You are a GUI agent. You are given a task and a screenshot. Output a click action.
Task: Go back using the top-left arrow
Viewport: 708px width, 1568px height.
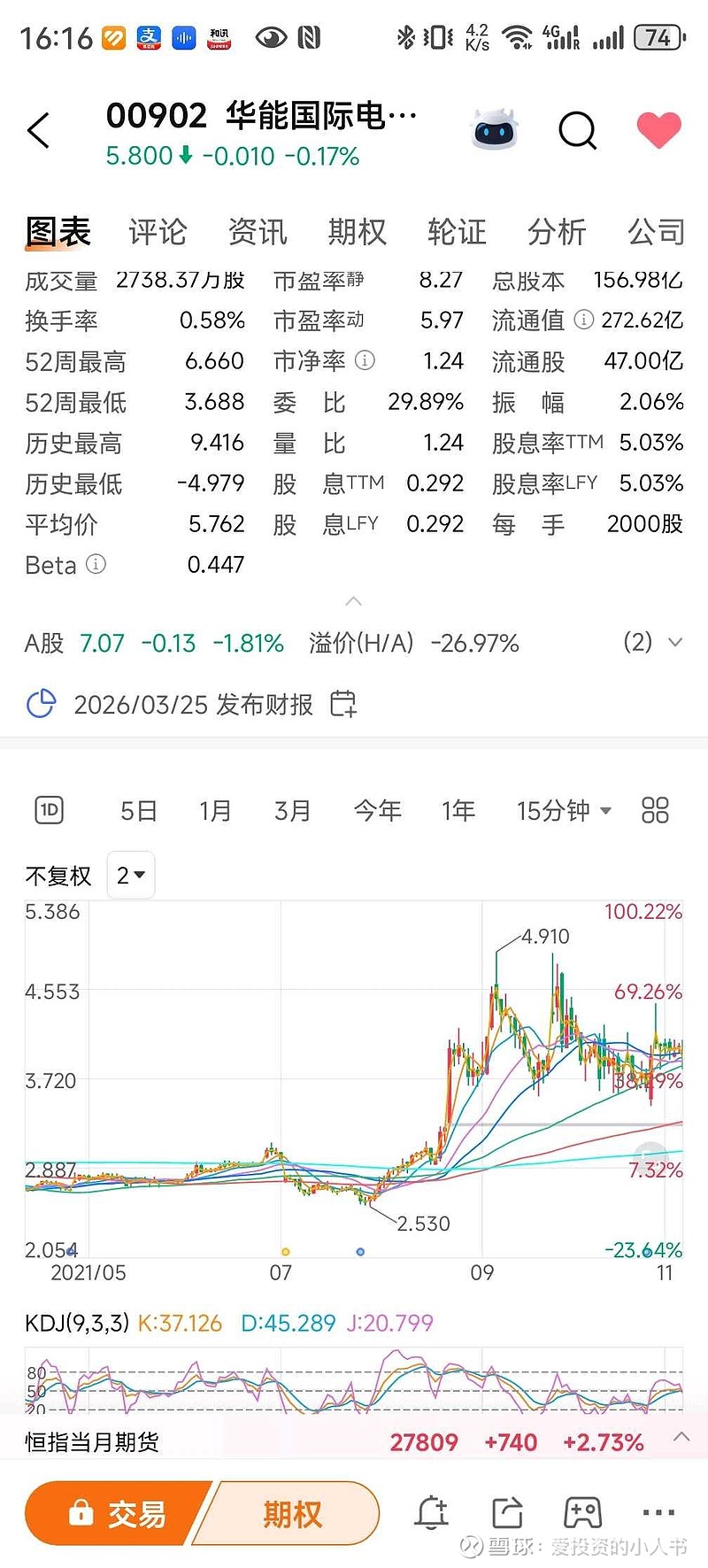pyautogui.click(x=39, y=131)
